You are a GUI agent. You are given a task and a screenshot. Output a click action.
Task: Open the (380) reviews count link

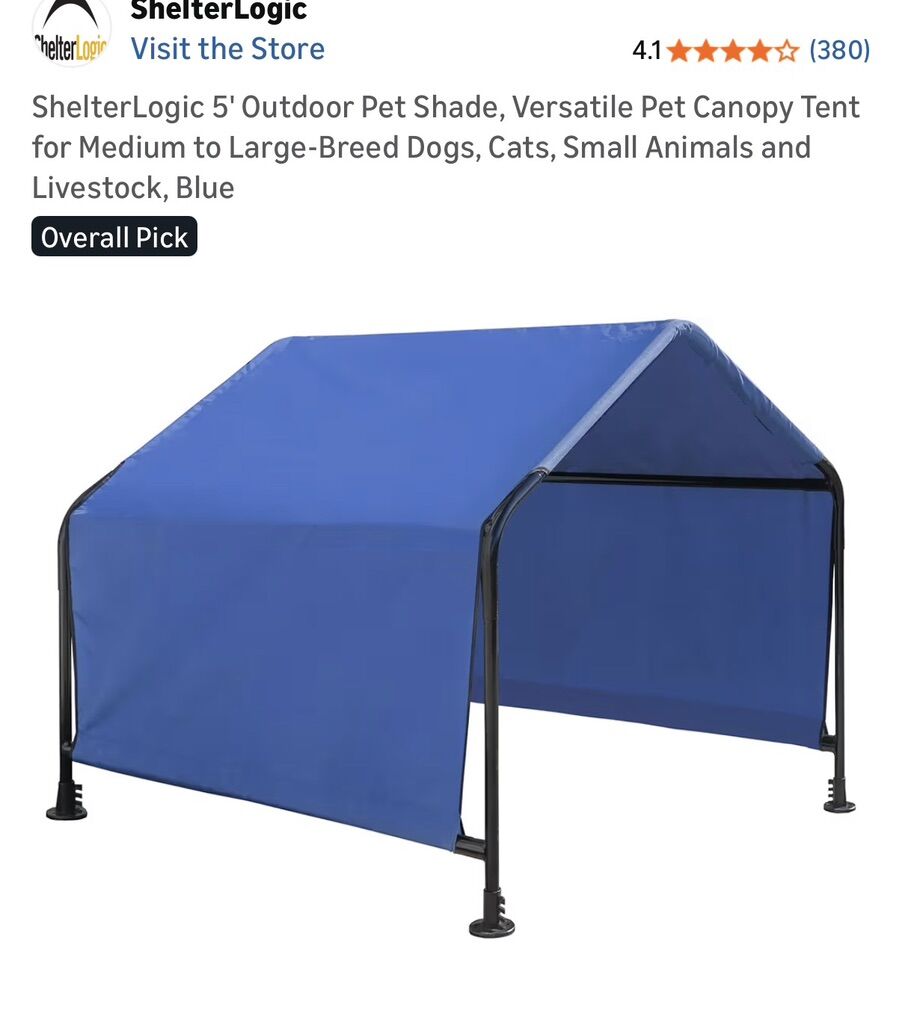pos(842,47)
